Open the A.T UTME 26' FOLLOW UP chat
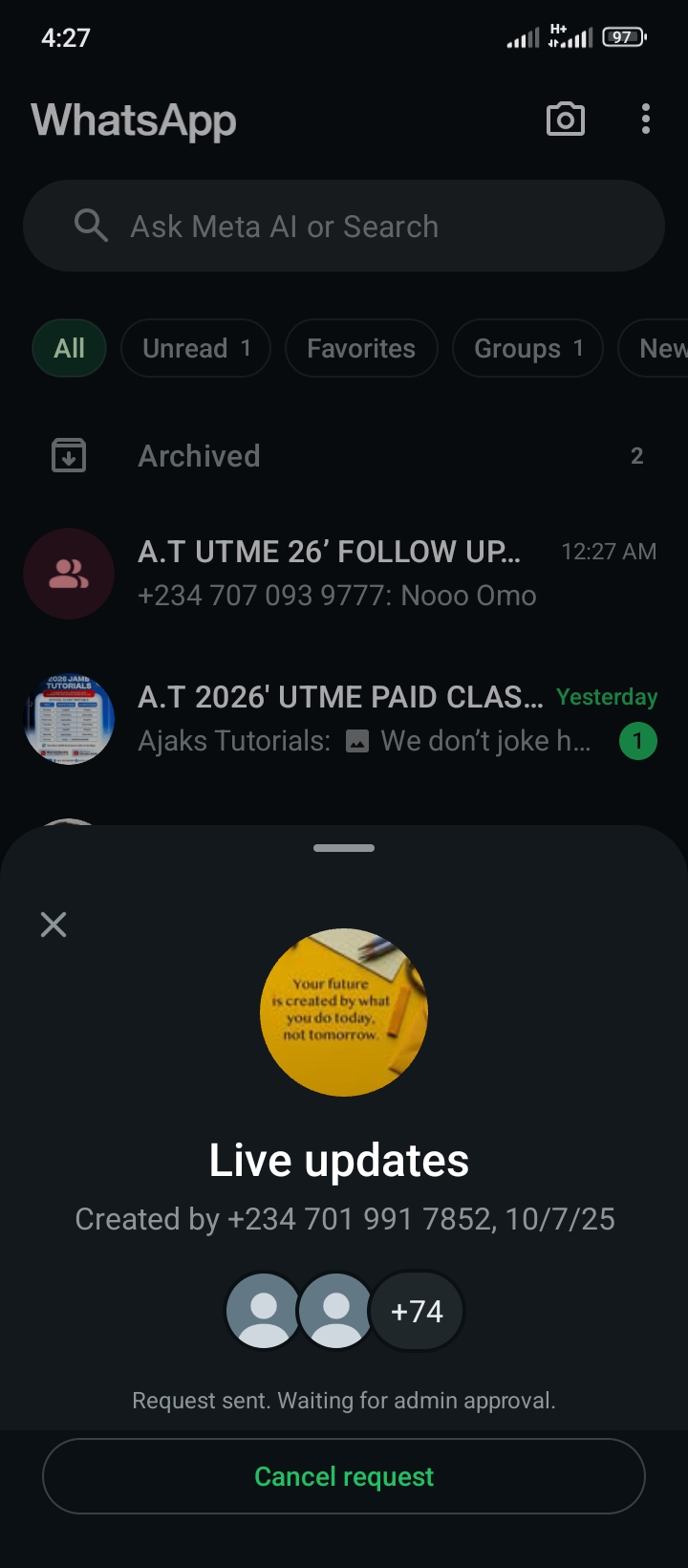 (x=344, y=573)
